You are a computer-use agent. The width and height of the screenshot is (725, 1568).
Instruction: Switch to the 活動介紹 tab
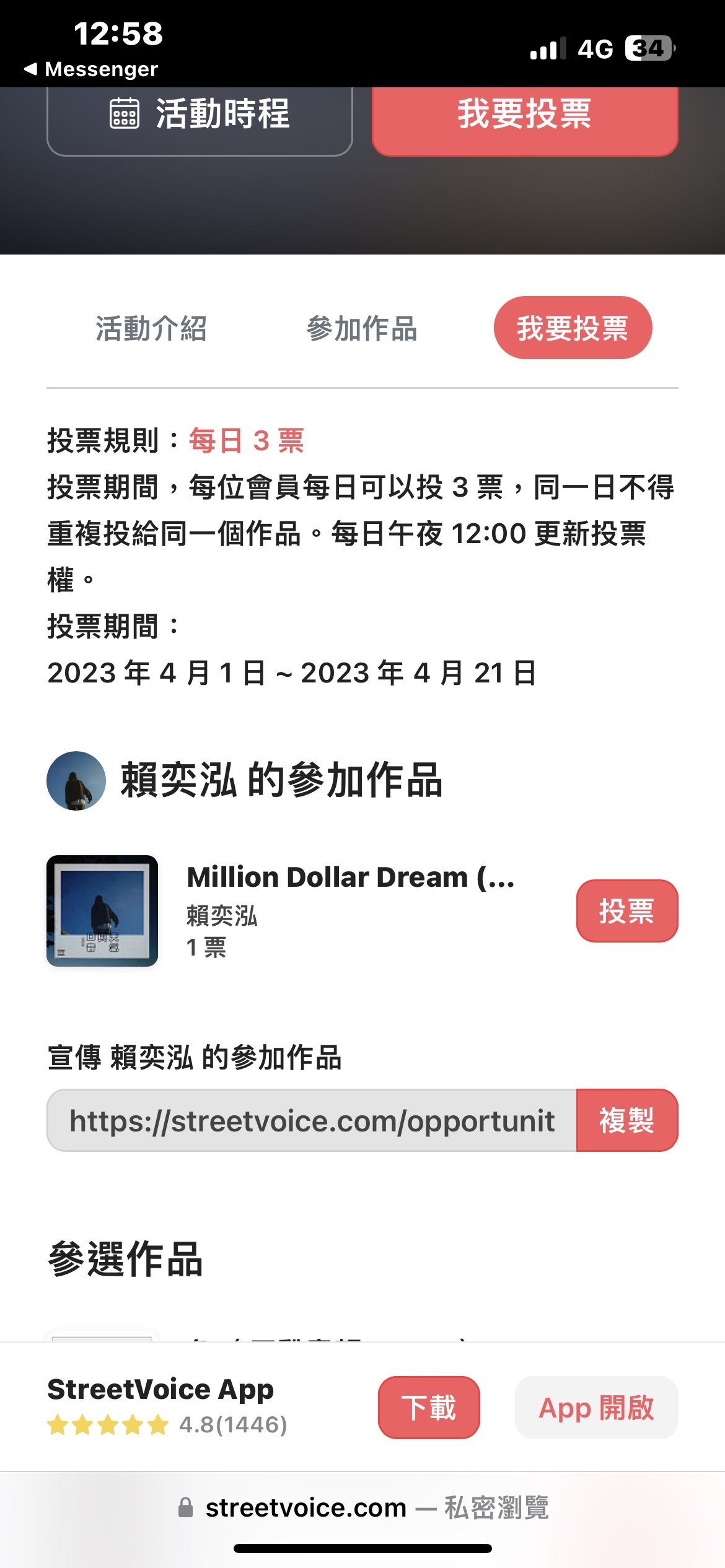[x=151, y=328]
